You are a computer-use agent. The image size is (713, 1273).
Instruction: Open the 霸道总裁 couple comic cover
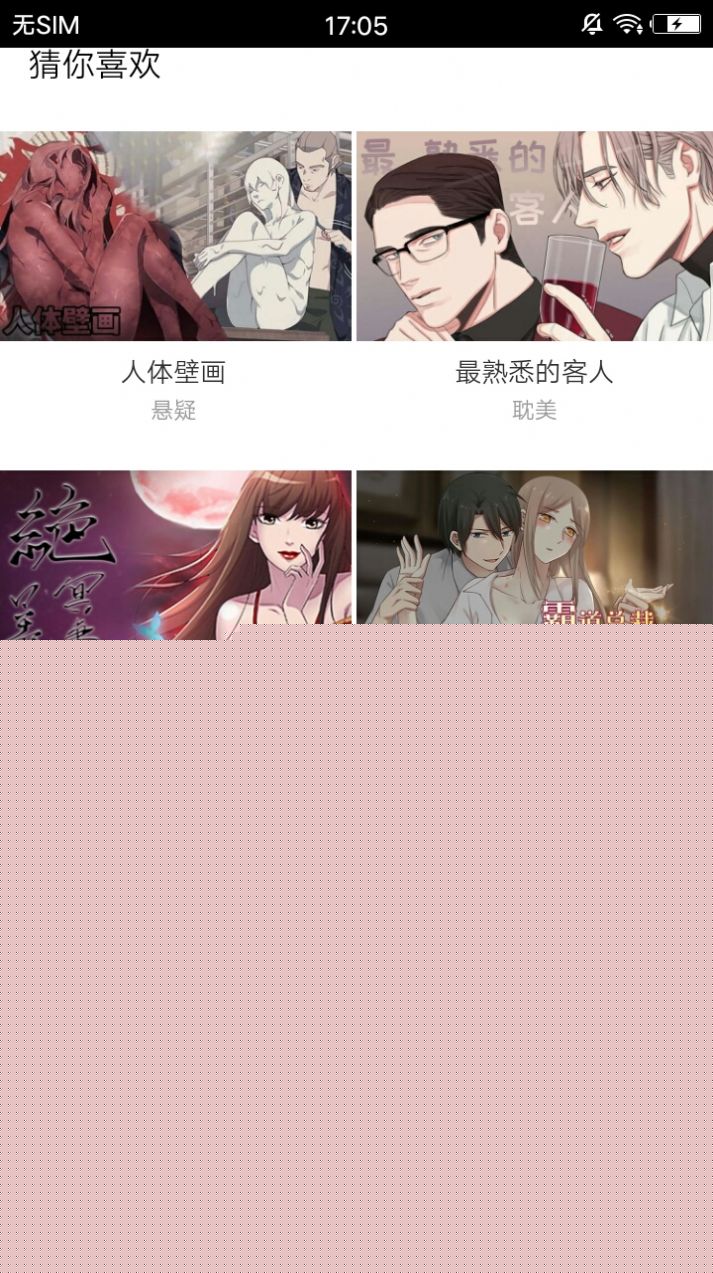click(x=535, y=548)
